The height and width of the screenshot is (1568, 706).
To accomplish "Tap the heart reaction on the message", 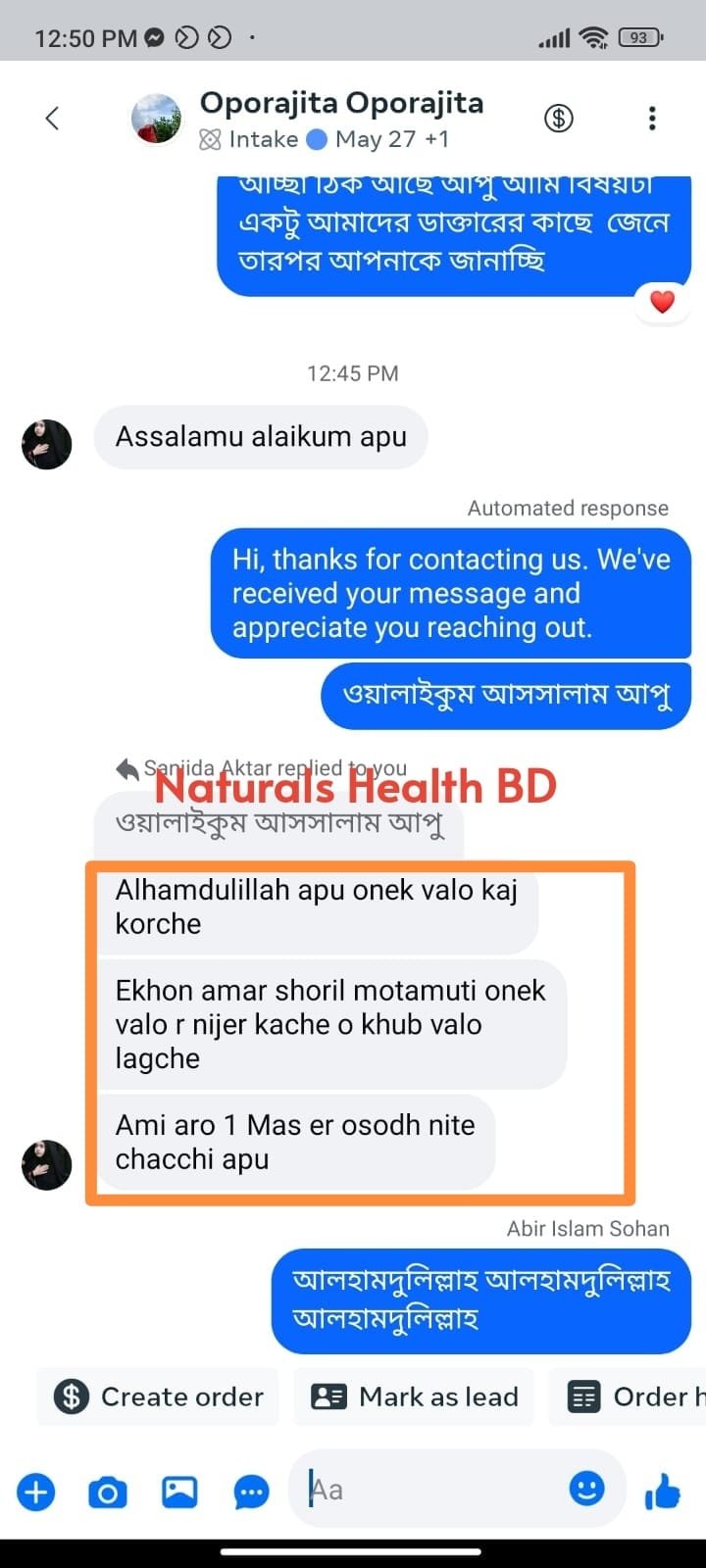I will [663, 302].
